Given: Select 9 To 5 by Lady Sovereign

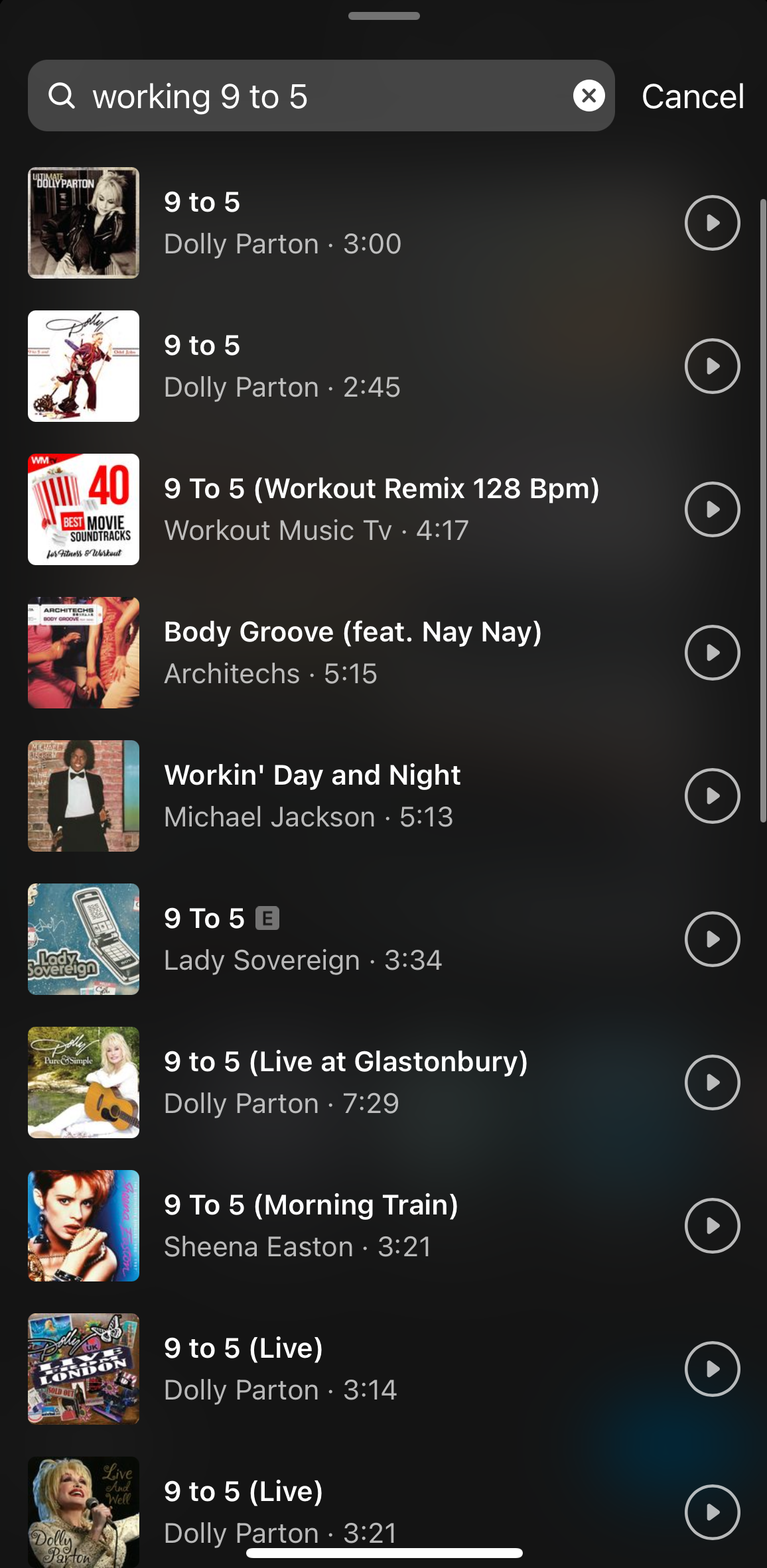Looking at the screenshot, I should pos(302,939).
